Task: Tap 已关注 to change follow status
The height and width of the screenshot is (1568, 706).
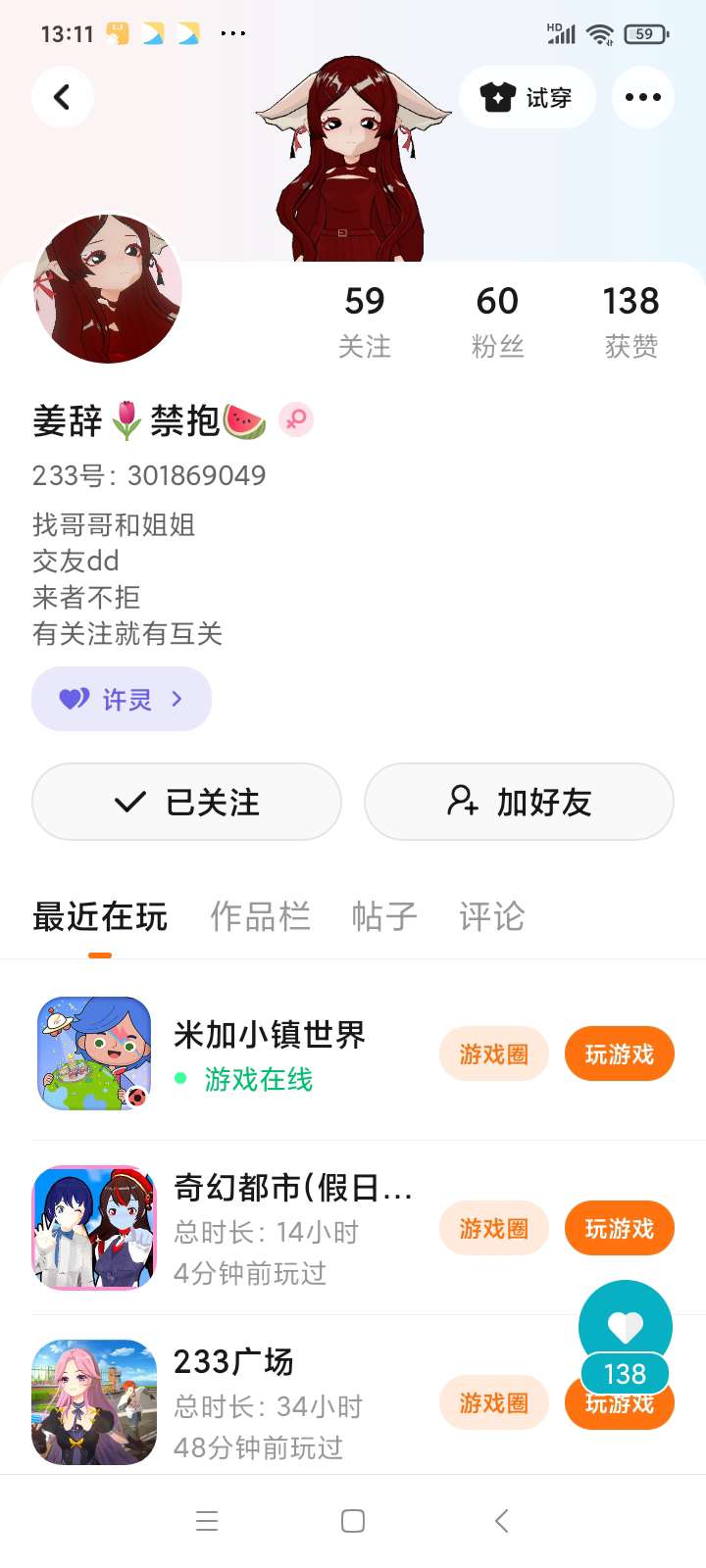Action: (186, 802)
